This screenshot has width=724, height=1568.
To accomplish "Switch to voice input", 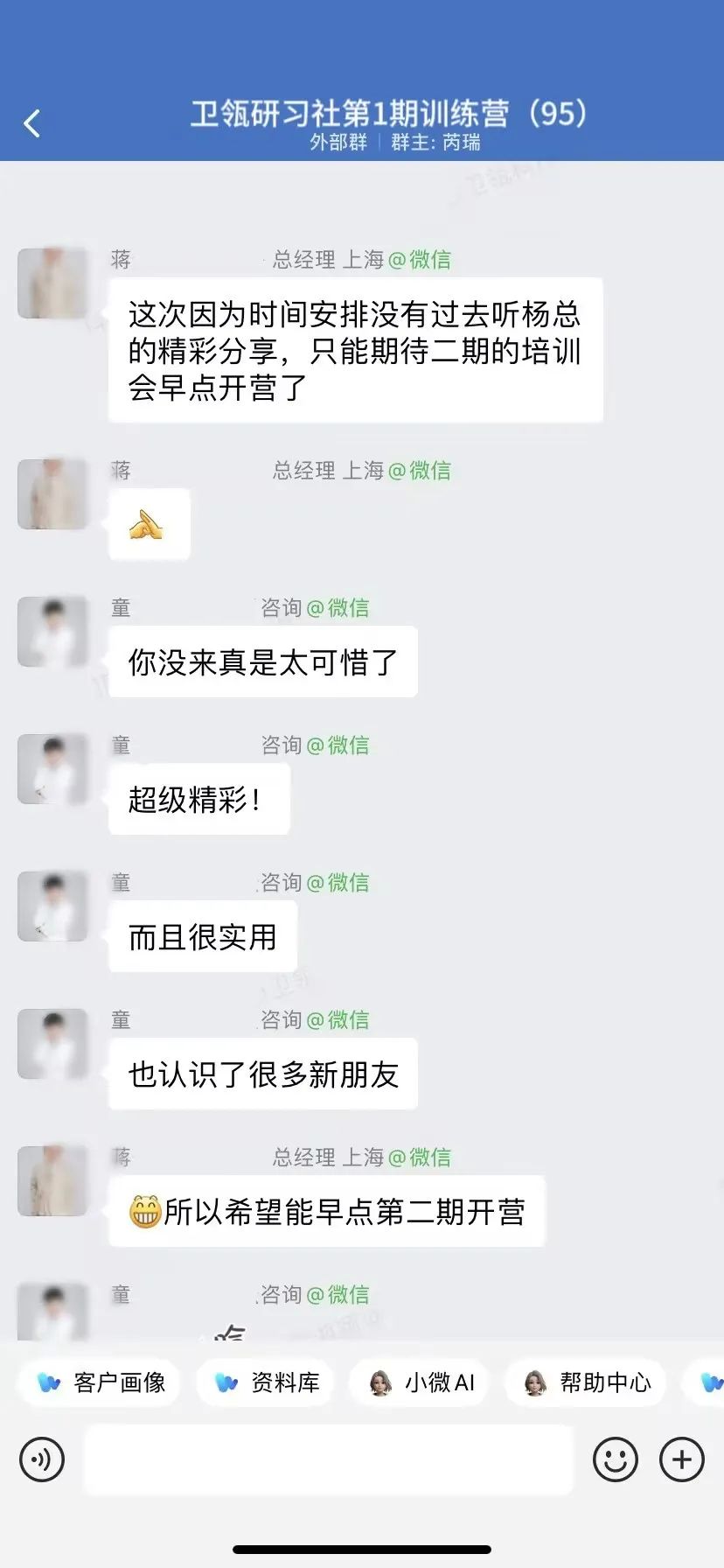I will click(42, 1459).
